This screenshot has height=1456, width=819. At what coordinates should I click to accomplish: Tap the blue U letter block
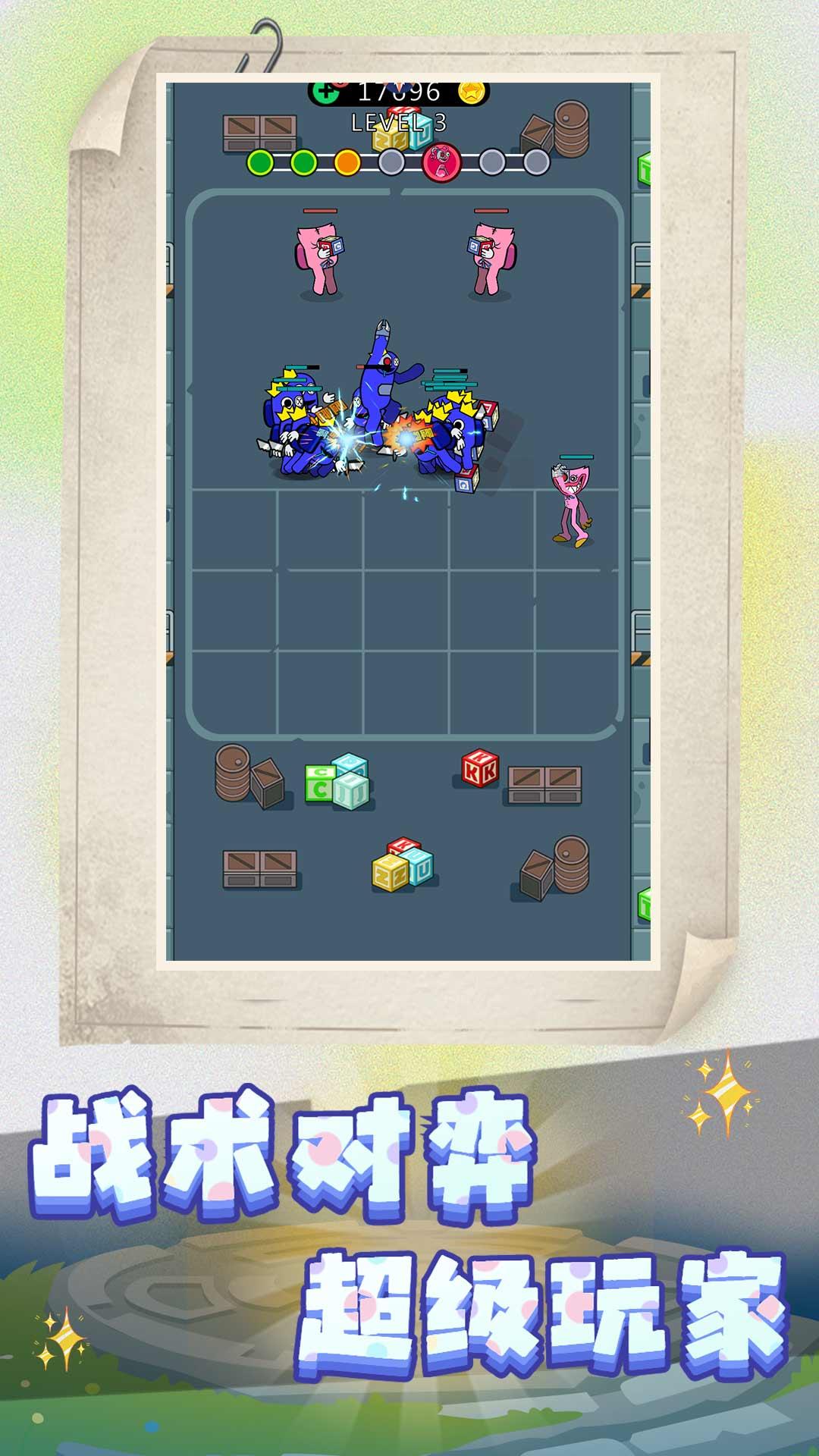(x=421, y=866)
